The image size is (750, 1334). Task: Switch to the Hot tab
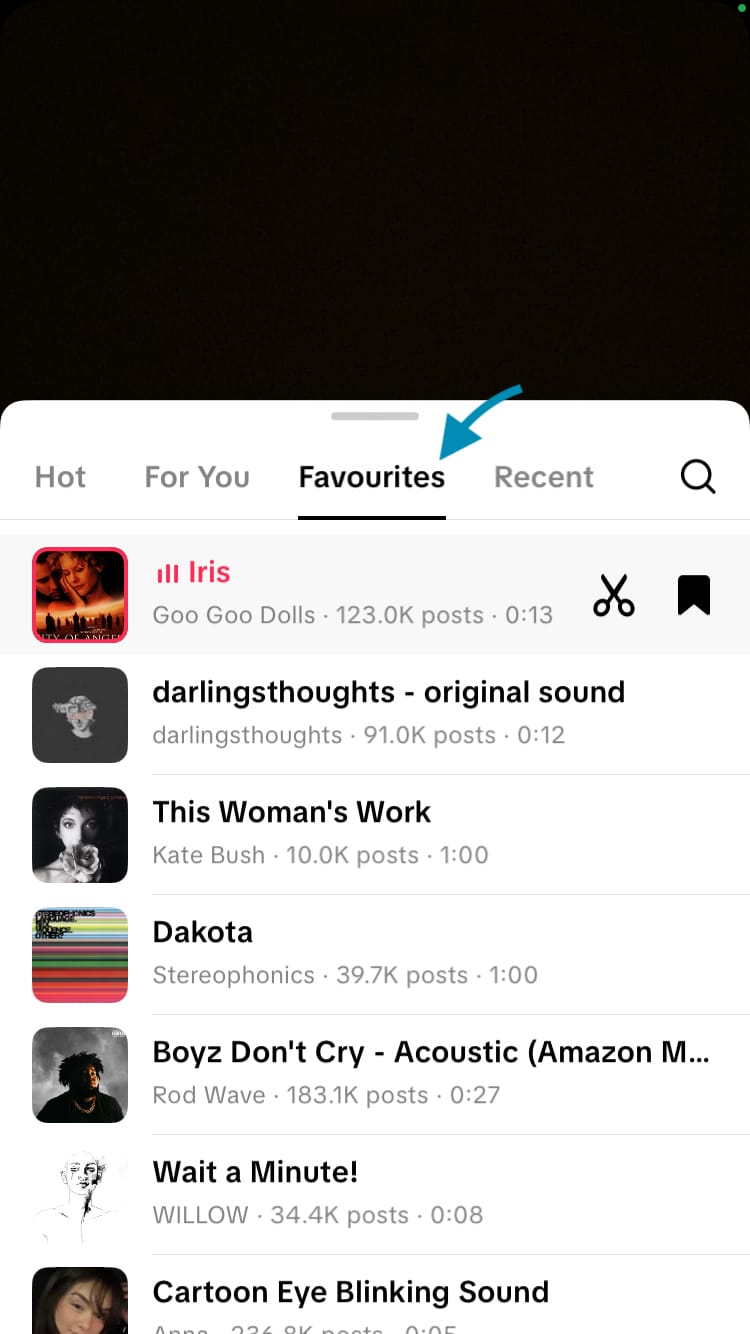[x=60, y=477]
